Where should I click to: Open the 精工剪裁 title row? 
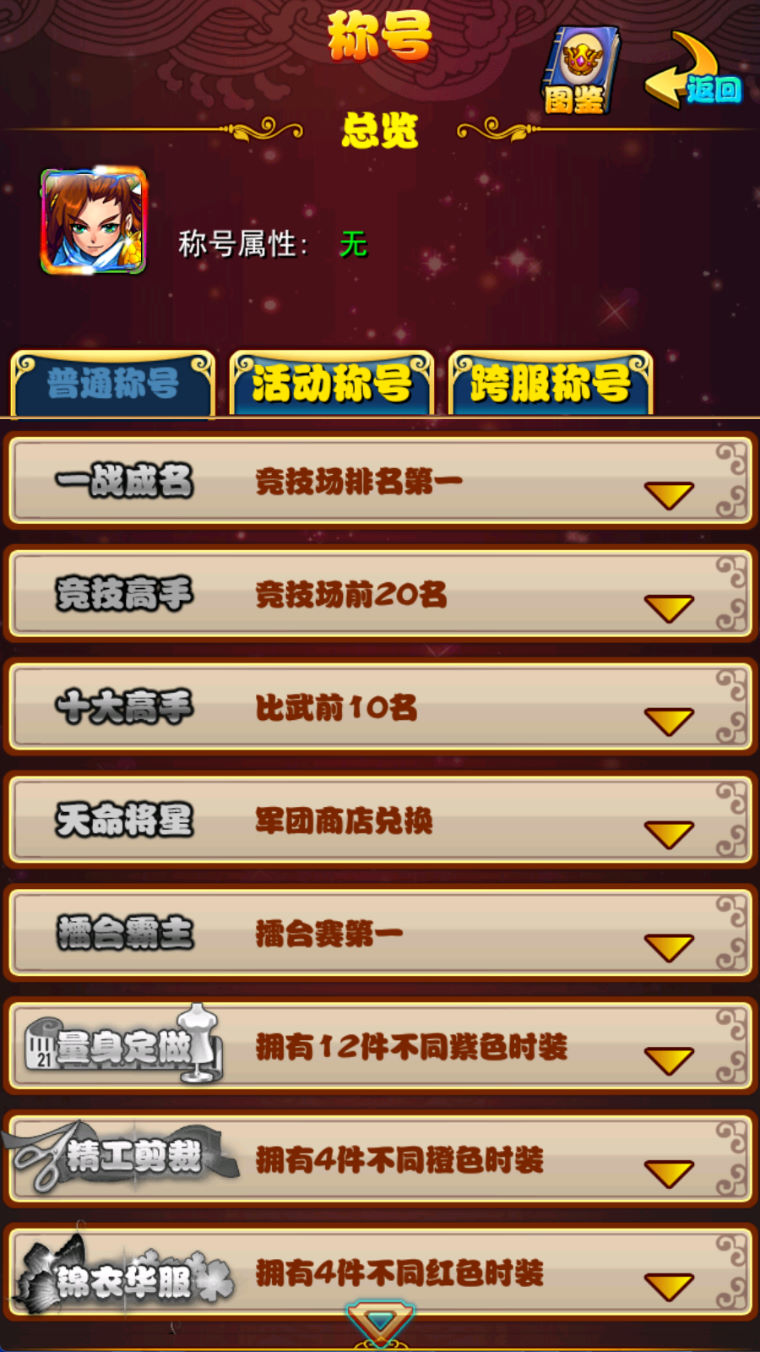tap(669, 1173)
